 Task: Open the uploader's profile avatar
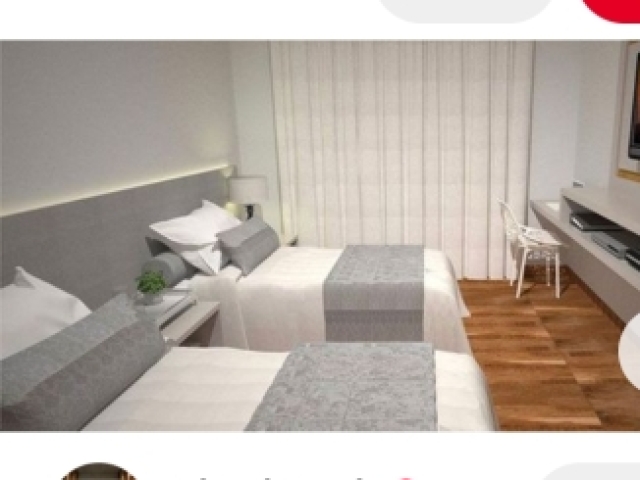(97, 472)
